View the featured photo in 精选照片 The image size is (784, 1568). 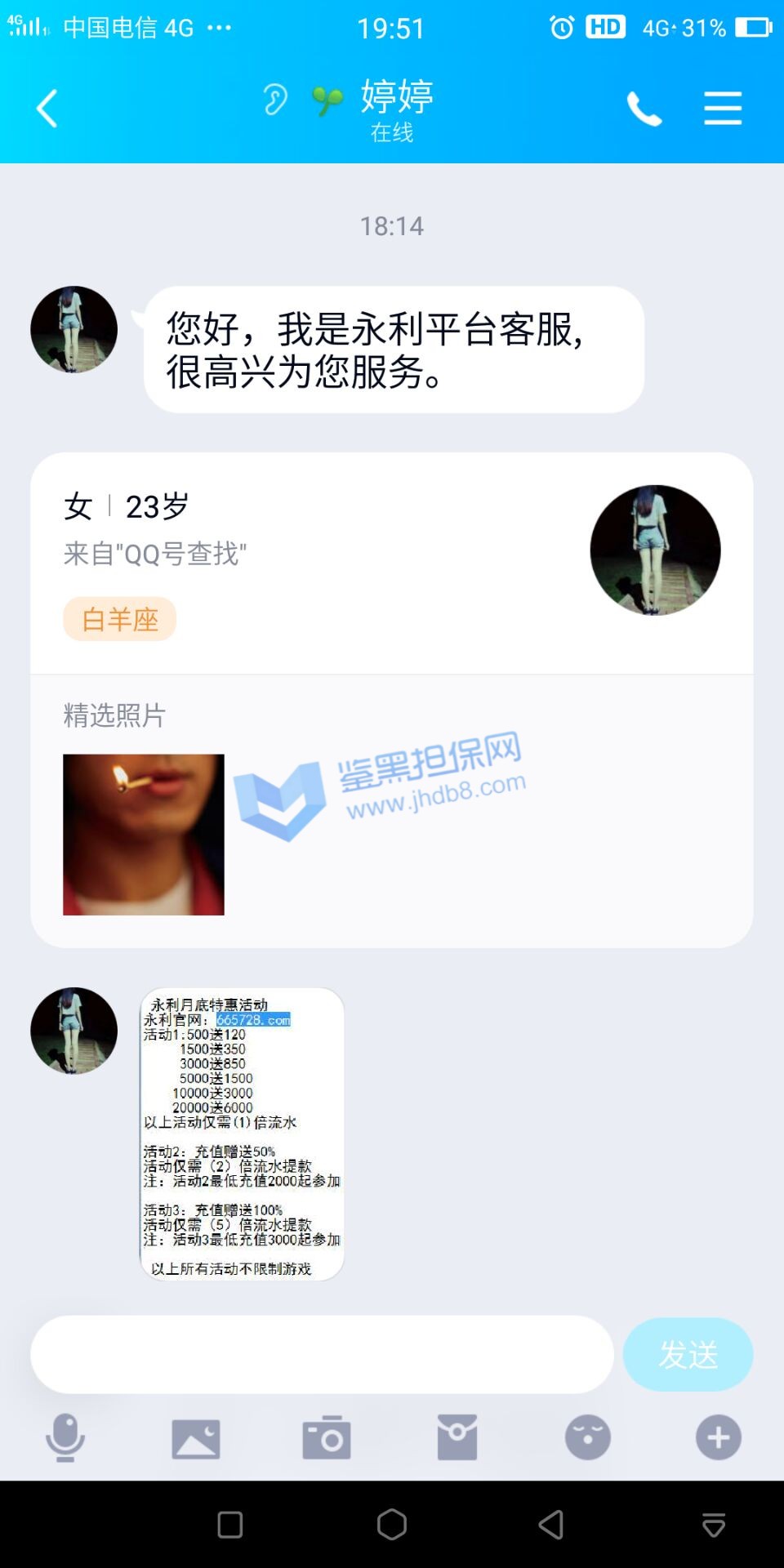pyautogui.click(x=144, y=834)
